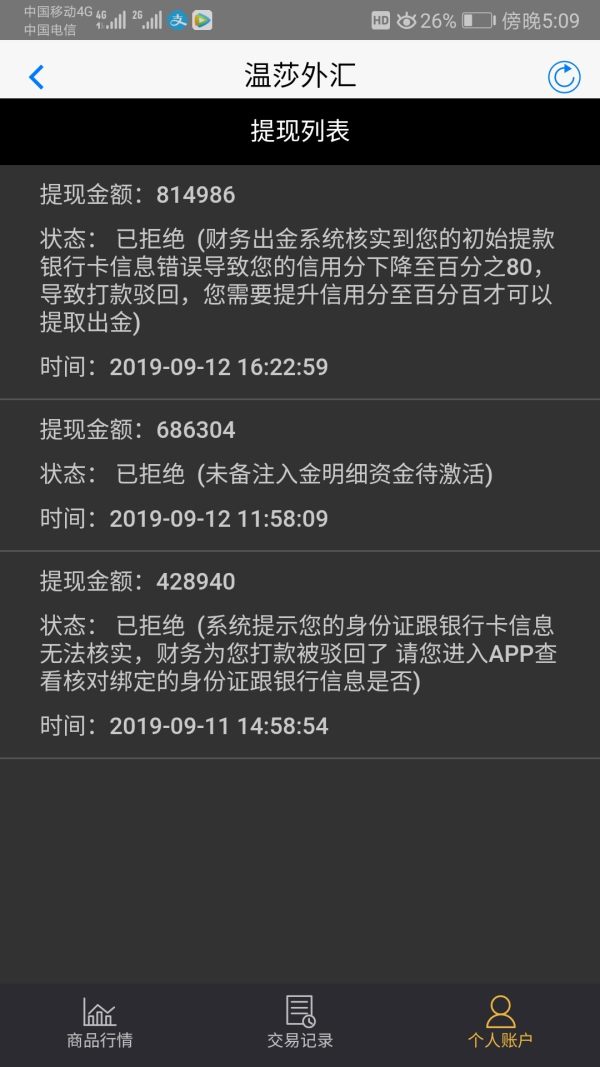
Task: Go back using the top-left arrow
Action: click(36, 76)
